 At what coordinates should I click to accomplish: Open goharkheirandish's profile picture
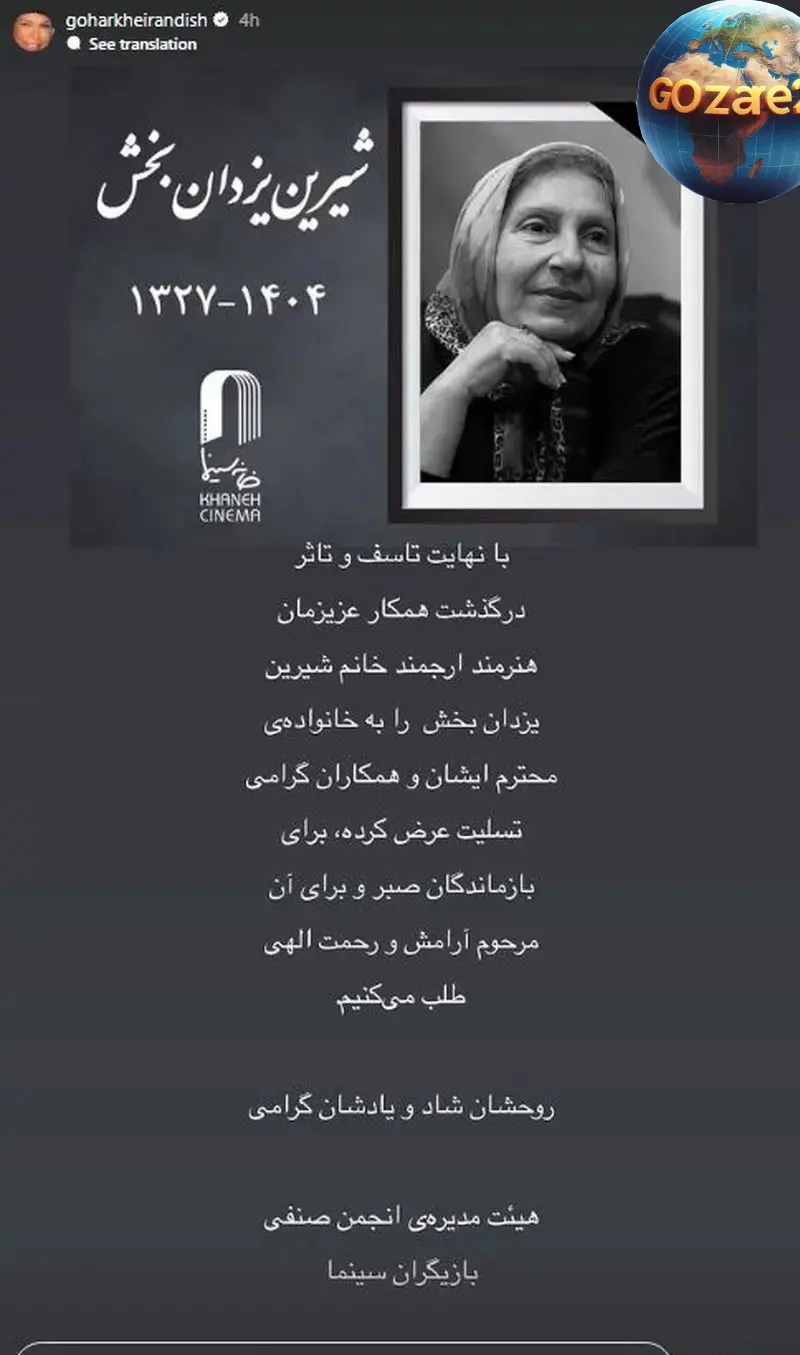[33, 33]
